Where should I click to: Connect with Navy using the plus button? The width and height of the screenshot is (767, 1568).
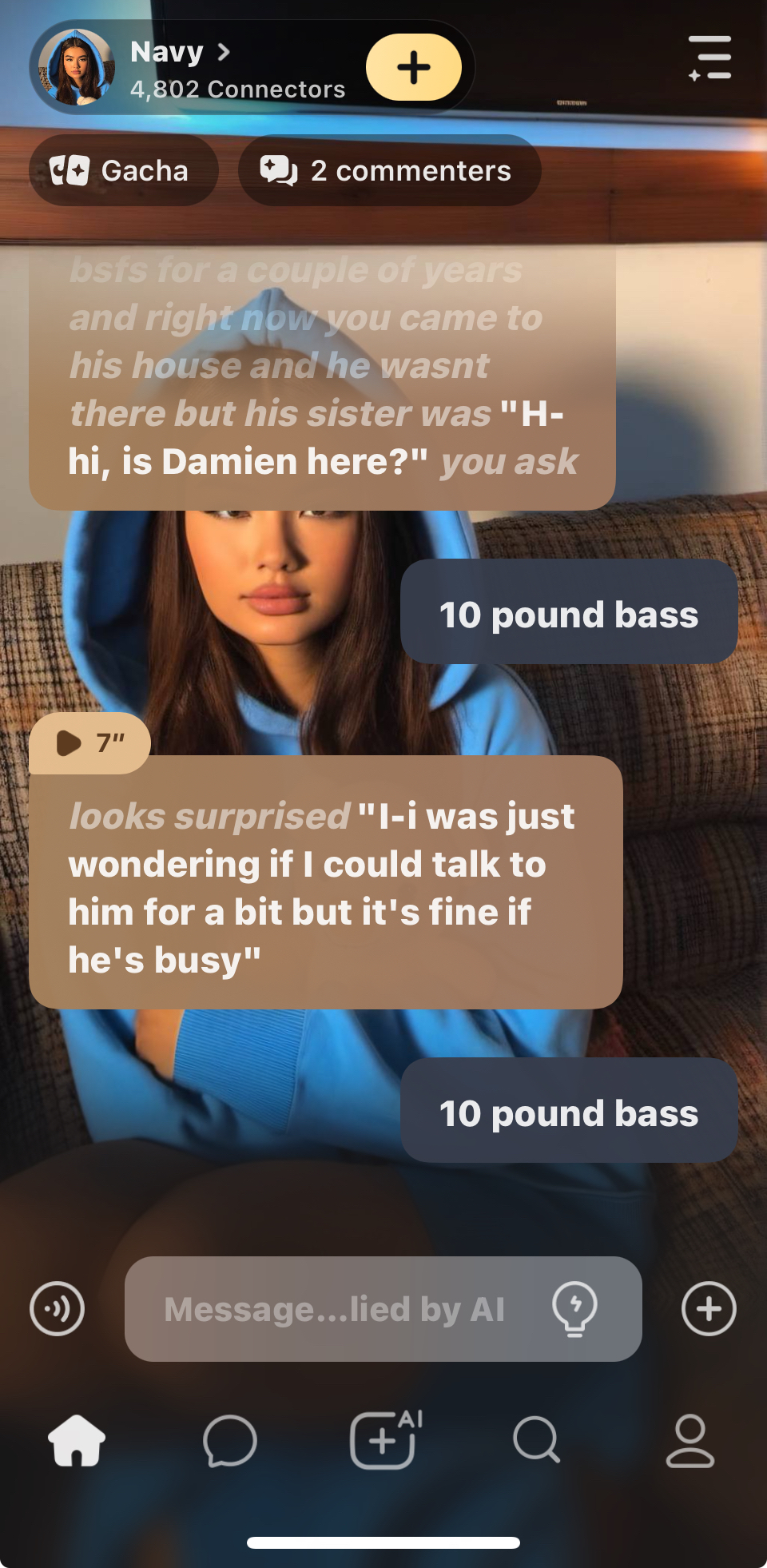[x=413, y=67]
